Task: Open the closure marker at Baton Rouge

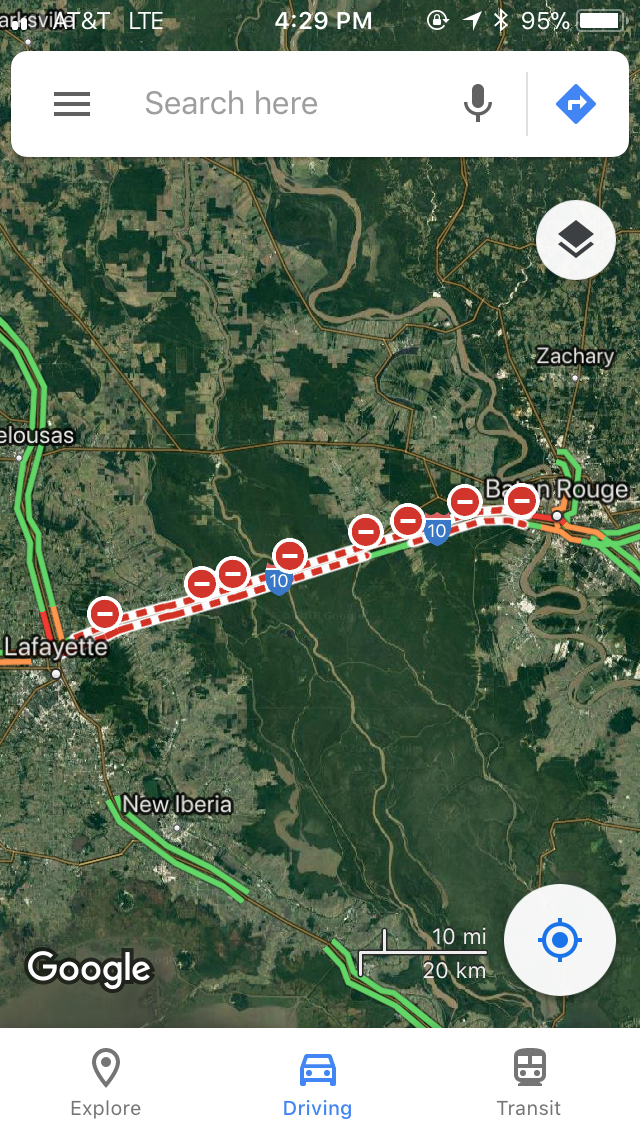Action: pyautogui.click(x=522, y=501)
